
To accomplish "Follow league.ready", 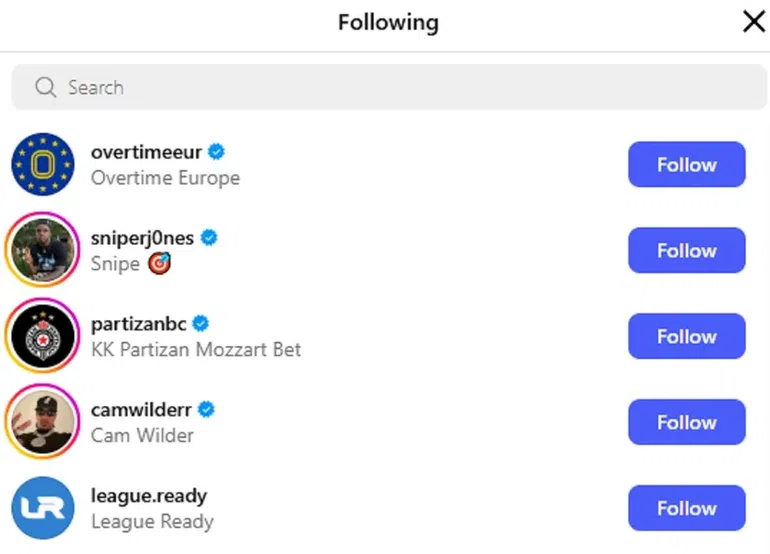I will coord(686,508).
